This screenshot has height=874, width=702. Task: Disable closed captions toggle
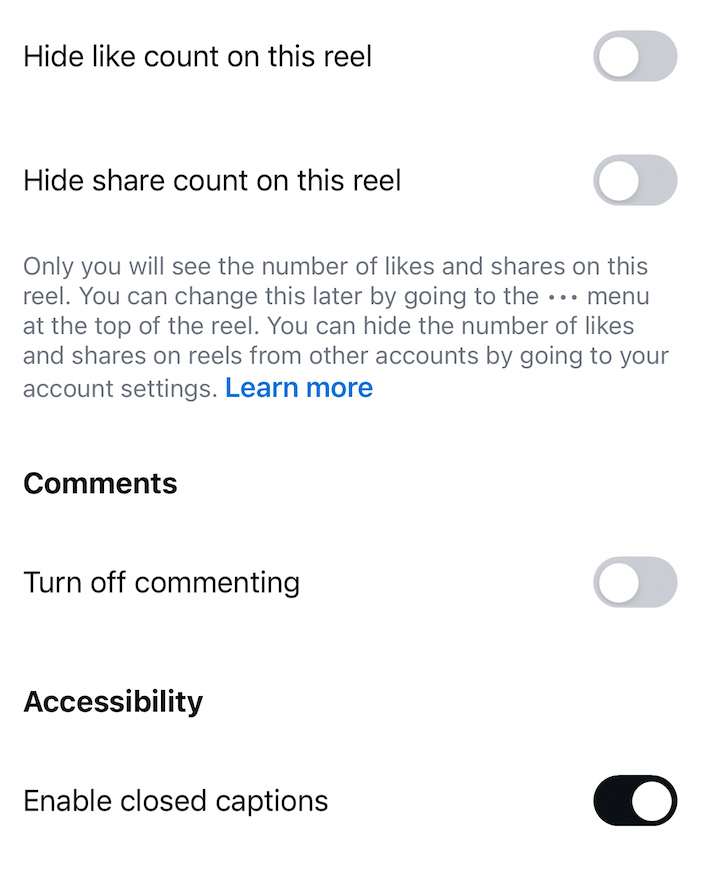pyautogui.click(x=635, y=800)
